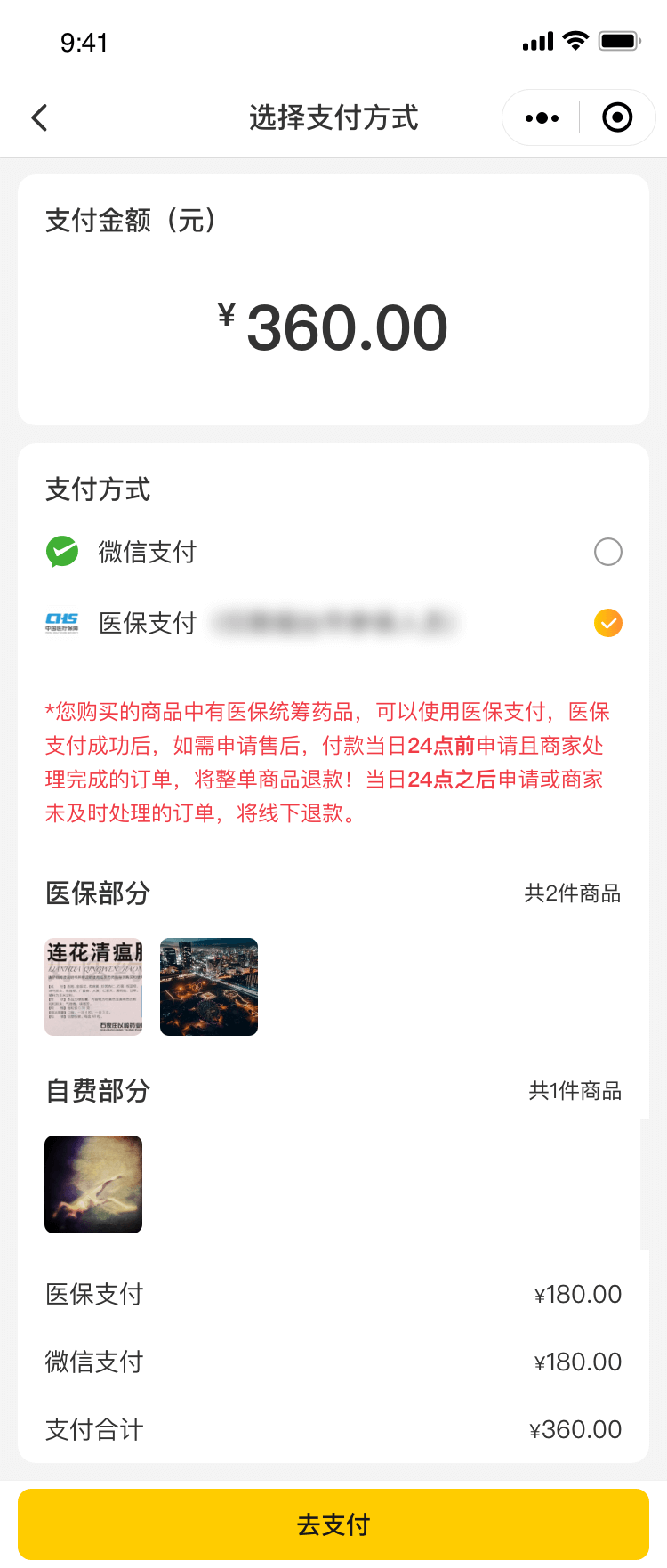Viewport: 667px width, 1568px height.
Task: Open the mini program more options menu
Action: point(542,117)
